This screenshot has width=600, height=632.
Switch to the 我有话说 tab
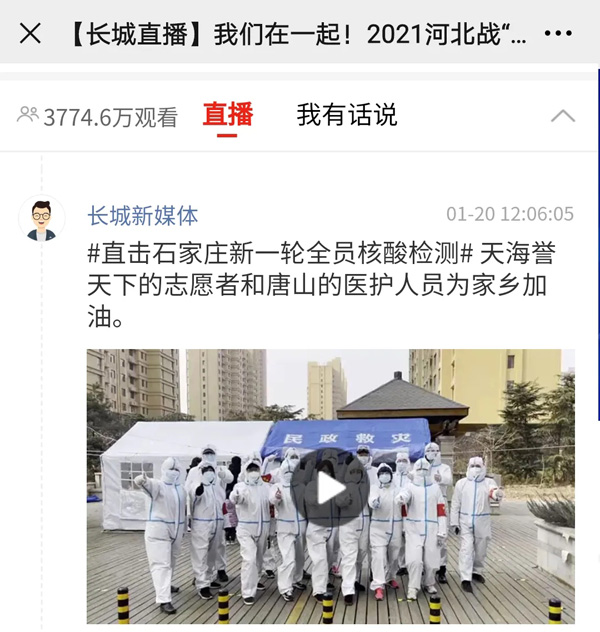pyautogui.click(x=346, y=115)
